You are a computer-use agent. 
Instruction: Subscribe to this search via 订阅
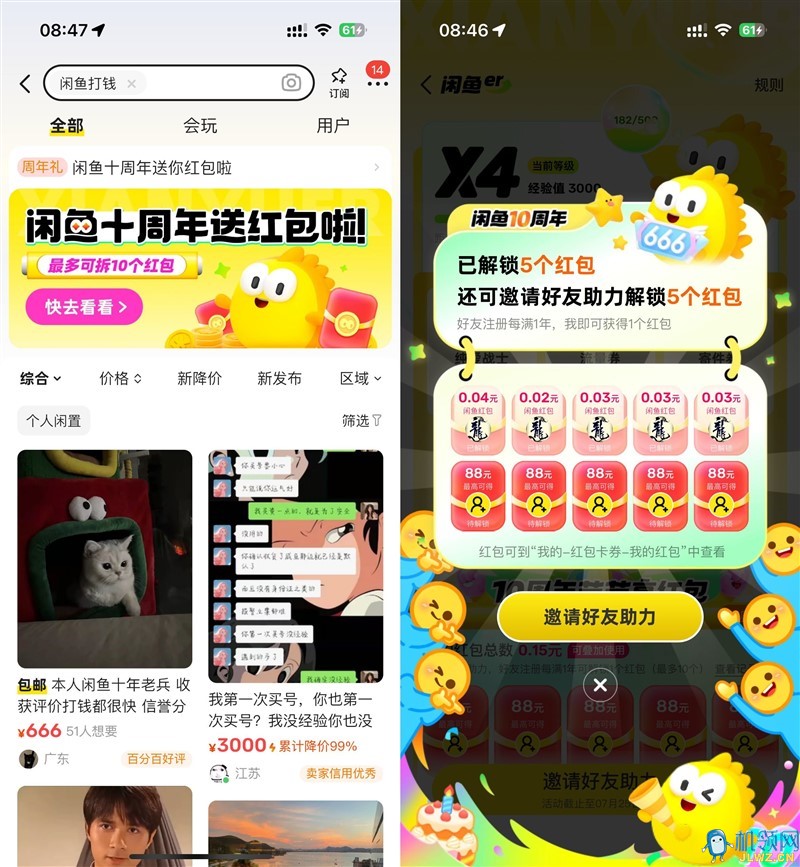tap(339, 83)
